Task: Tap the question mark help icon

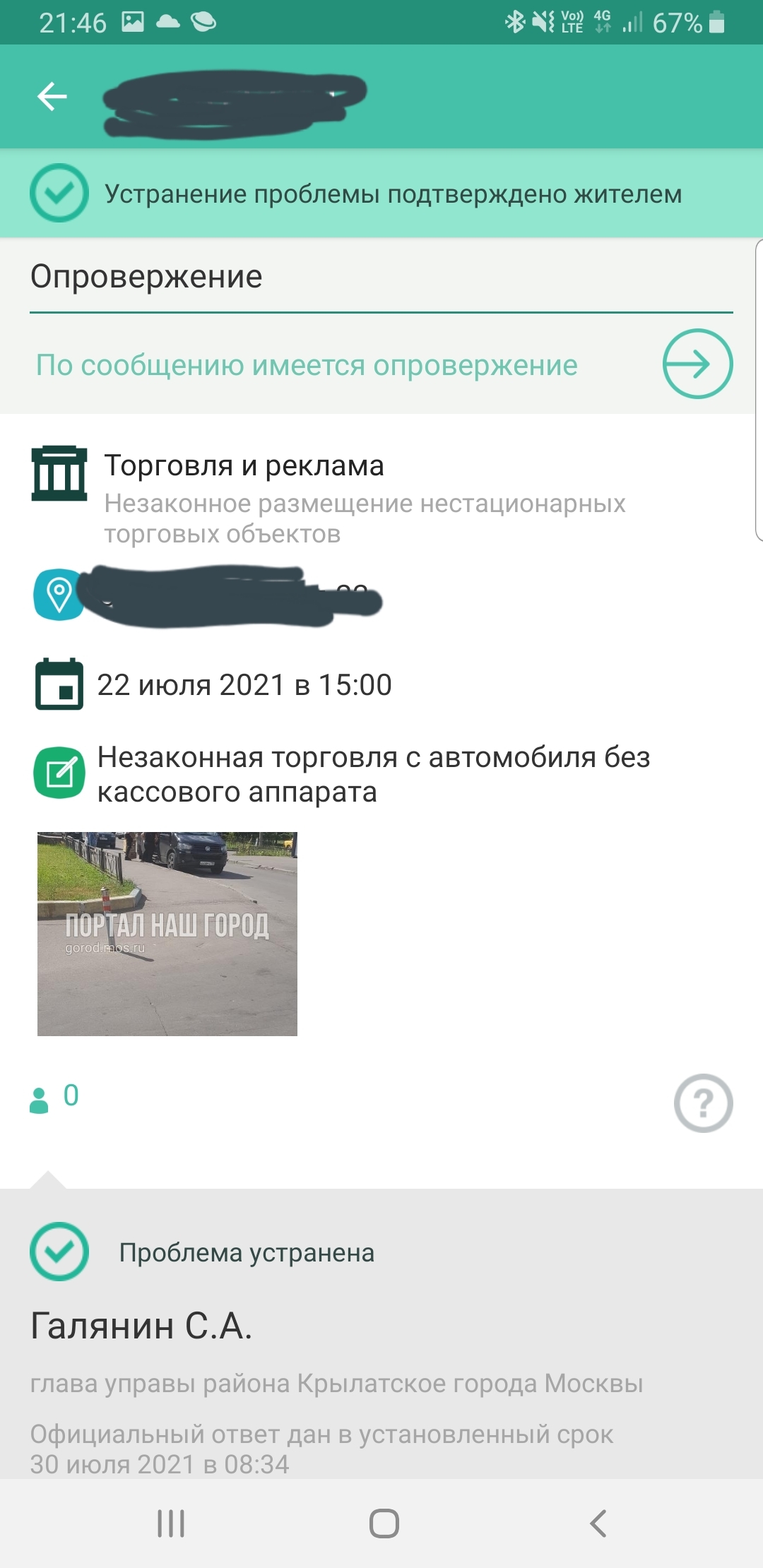Action: point(703,1103)
